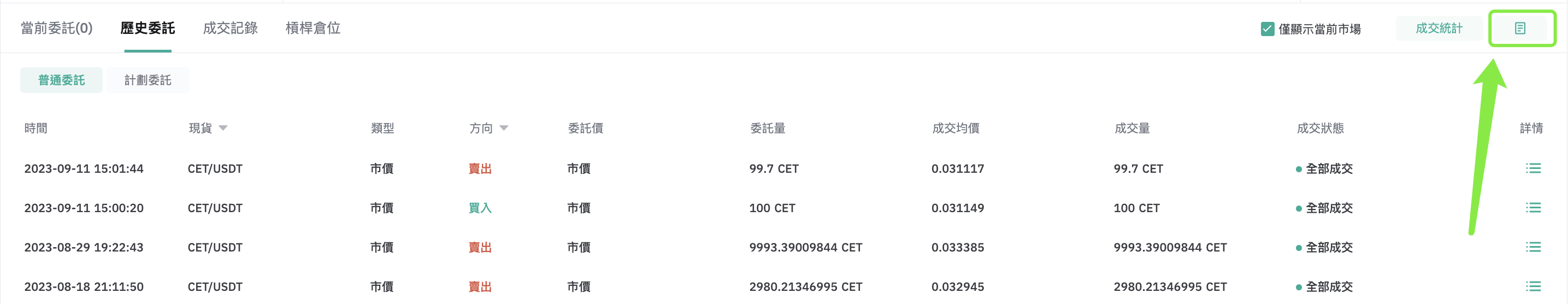The width and height of the screenshot is (1568, 304).
Task: Switch to the 當前委託(0) tab
Action: click(57, 28)
